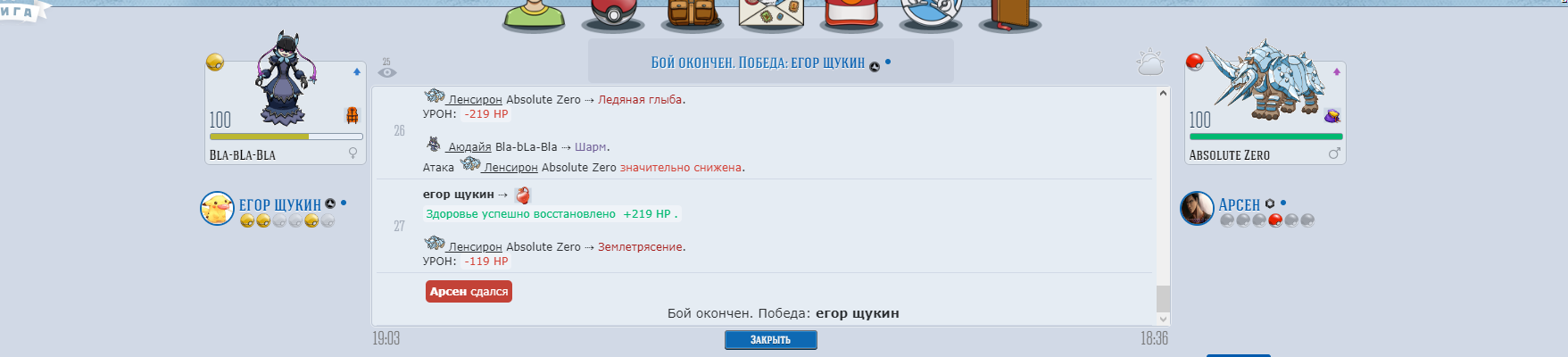This screenshot has height=357, width=1568.
Task: Tap the battle log scroll-down arrow
Action: 1163,319
